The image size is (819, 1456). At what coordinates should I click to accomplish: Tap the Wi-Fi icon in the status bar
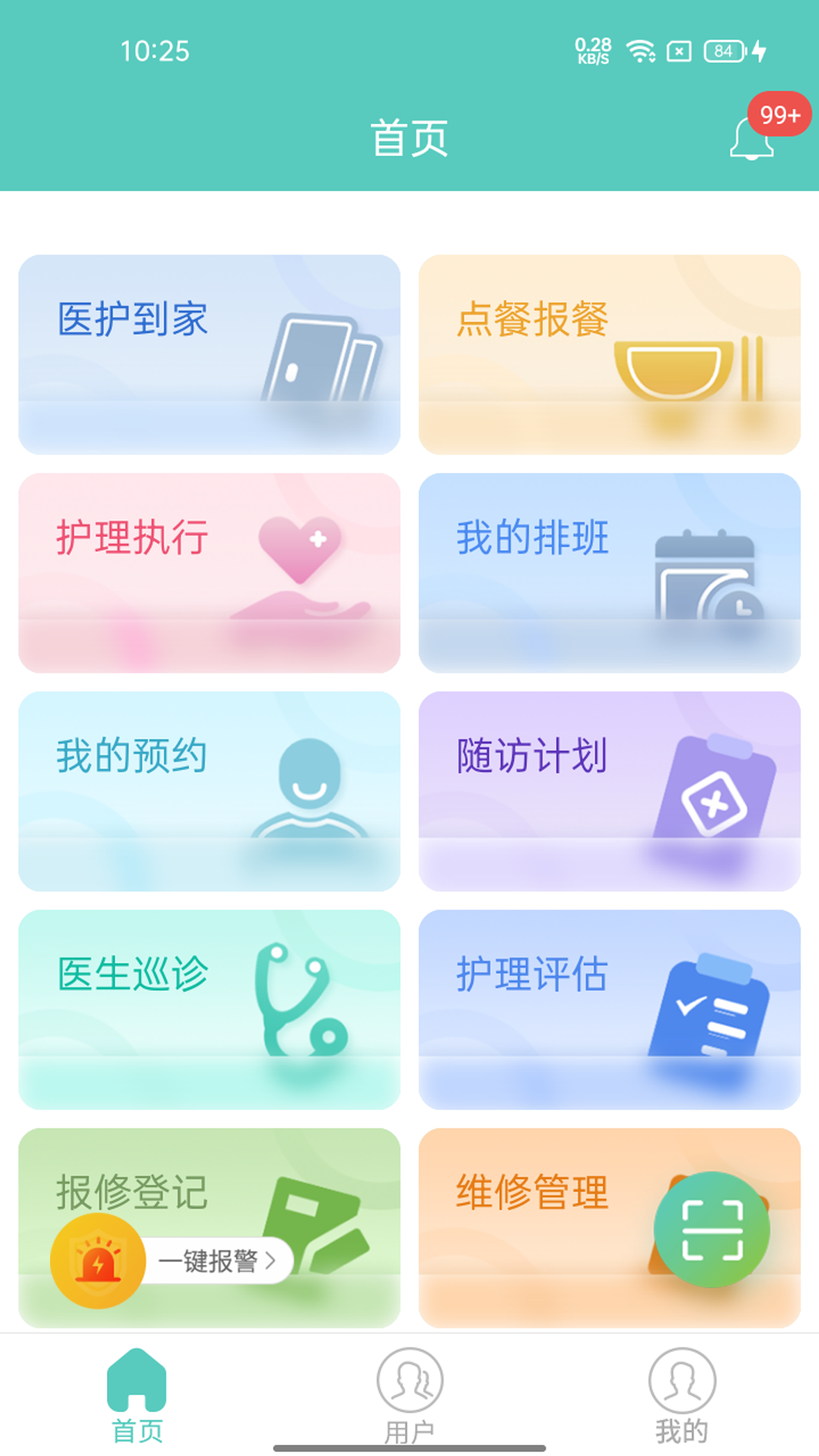639,52
